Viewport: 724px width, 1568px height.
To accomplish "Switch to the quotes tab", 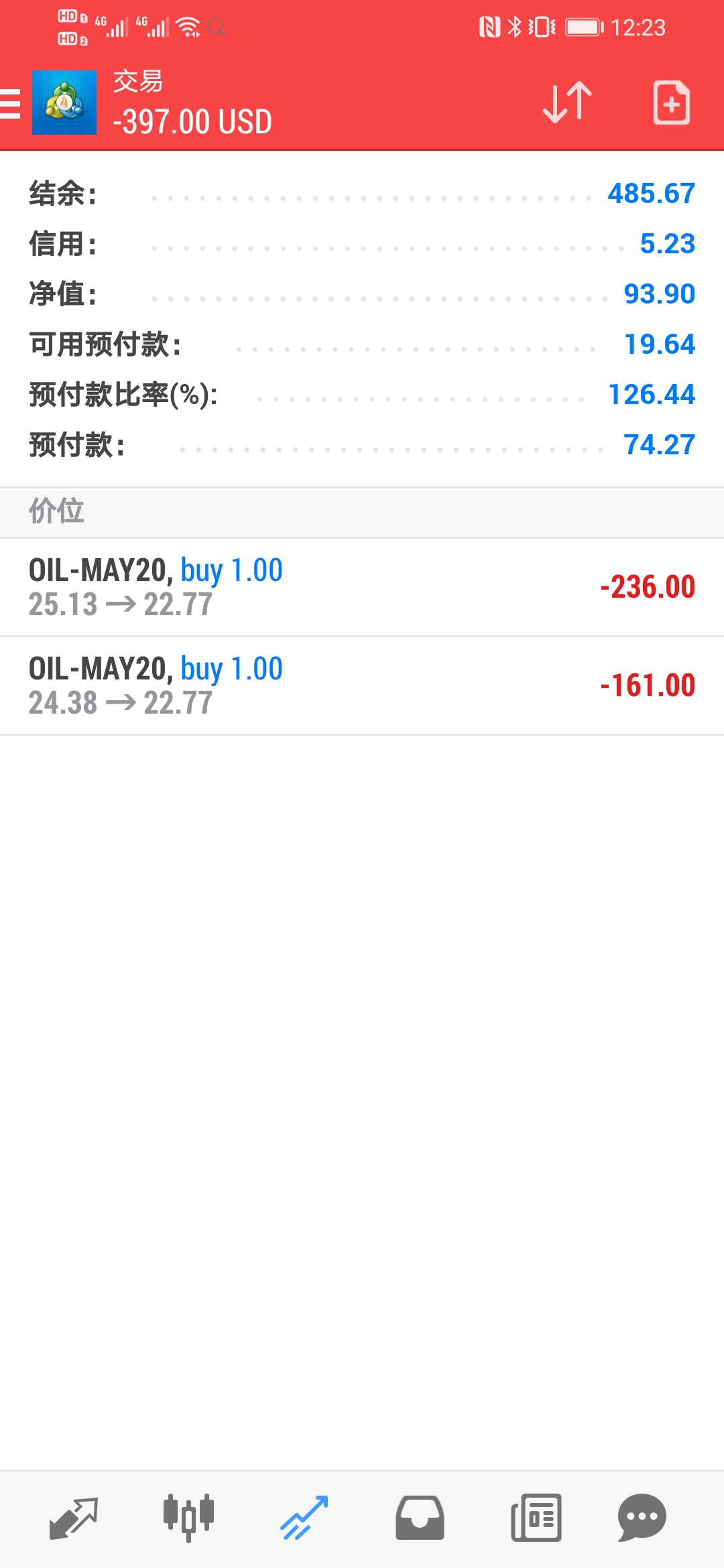I will click(74, 1518).
